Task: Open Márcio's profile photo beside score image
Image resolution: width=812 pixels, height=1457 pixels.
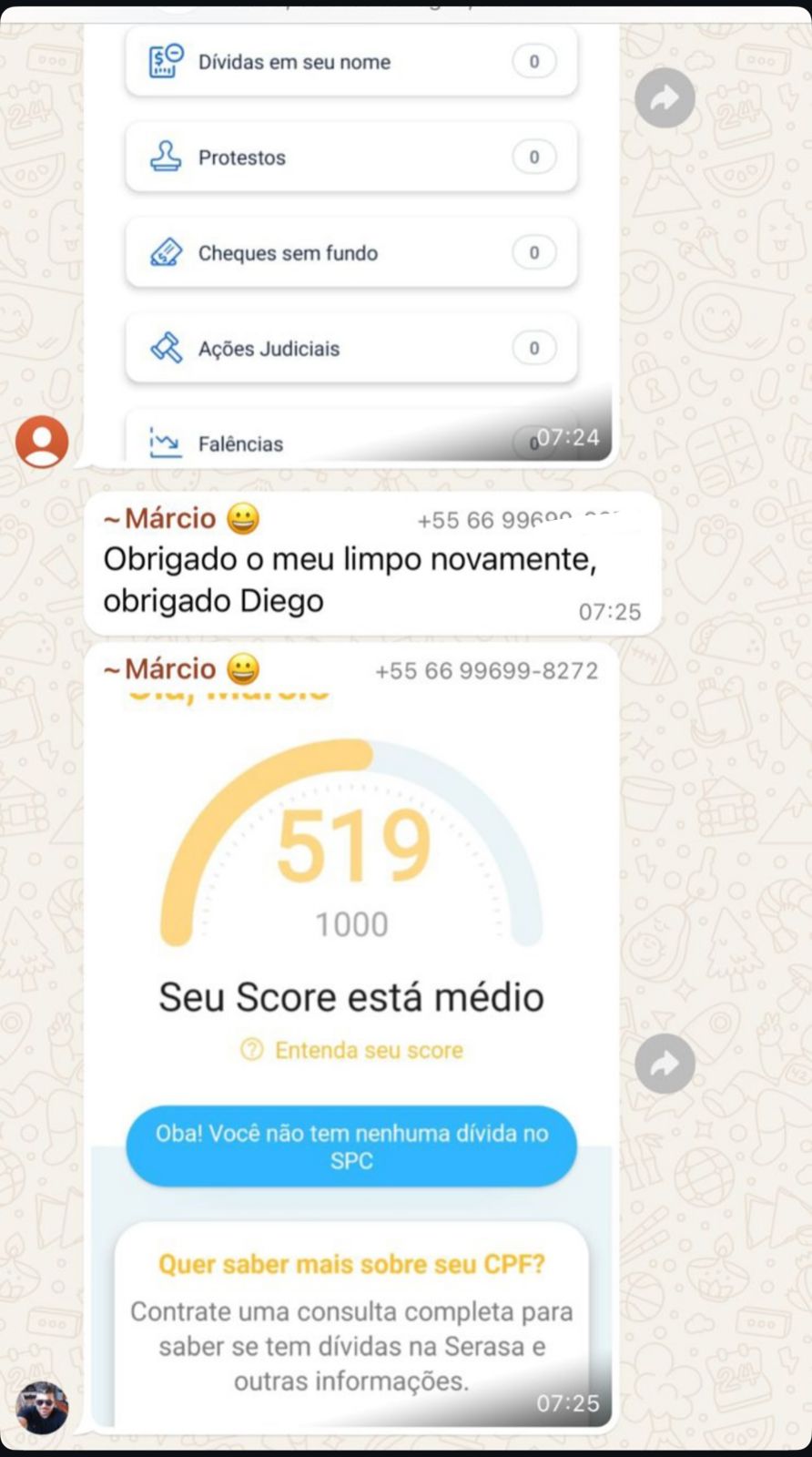Action: (x=42, y=1407)
